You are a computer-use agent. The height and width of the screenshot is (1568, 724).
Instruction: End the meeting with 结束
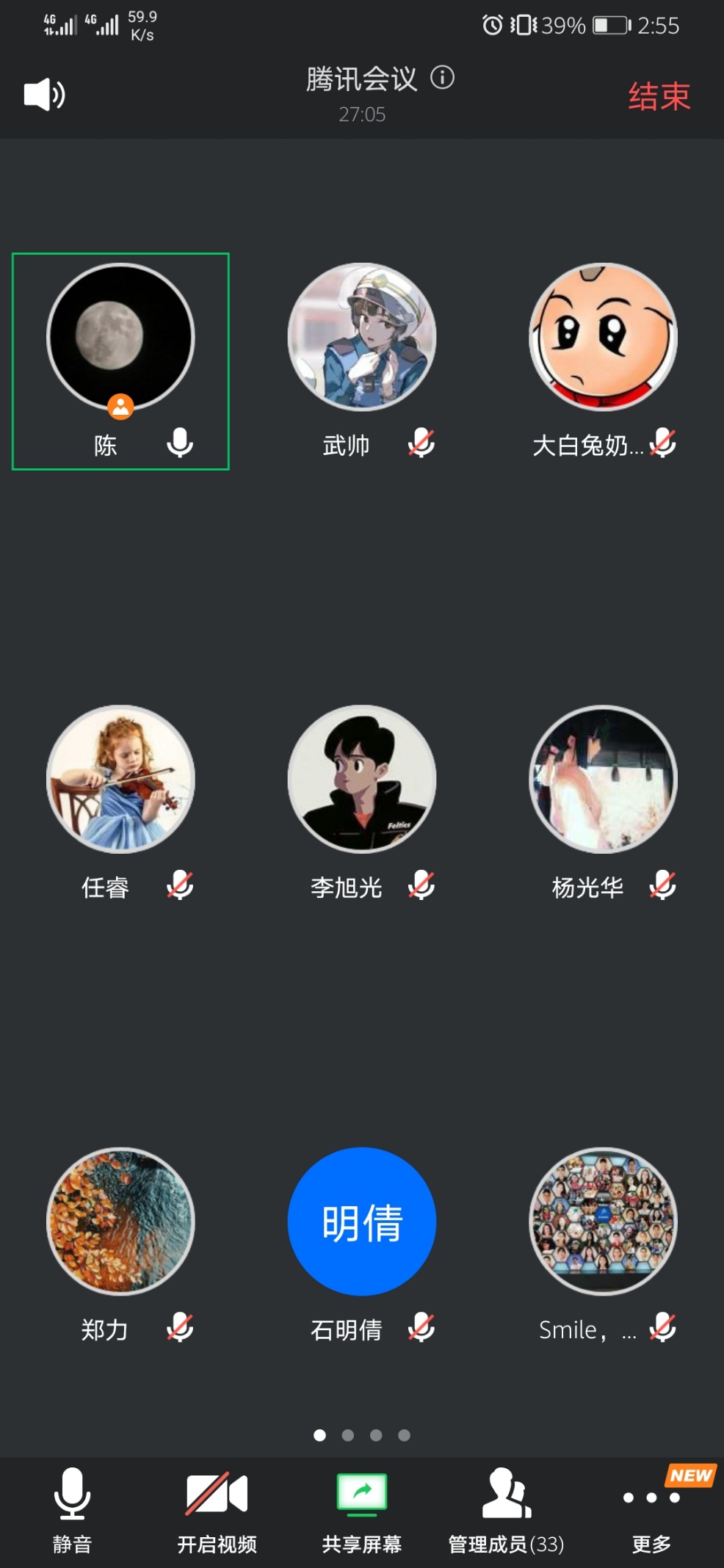tap(659, 97)
